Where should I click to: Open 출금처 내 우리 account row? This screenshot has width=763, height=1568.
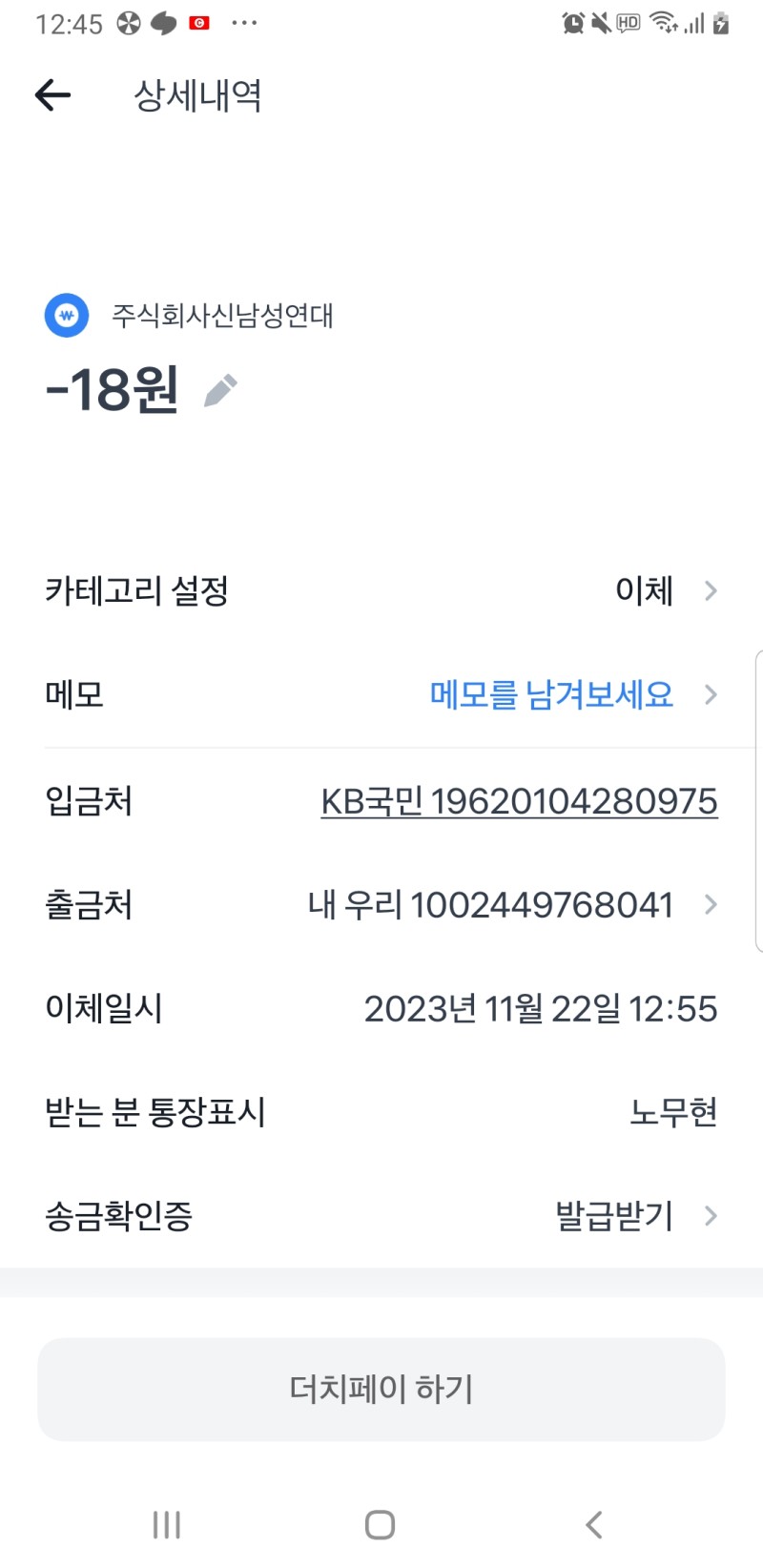381,904
